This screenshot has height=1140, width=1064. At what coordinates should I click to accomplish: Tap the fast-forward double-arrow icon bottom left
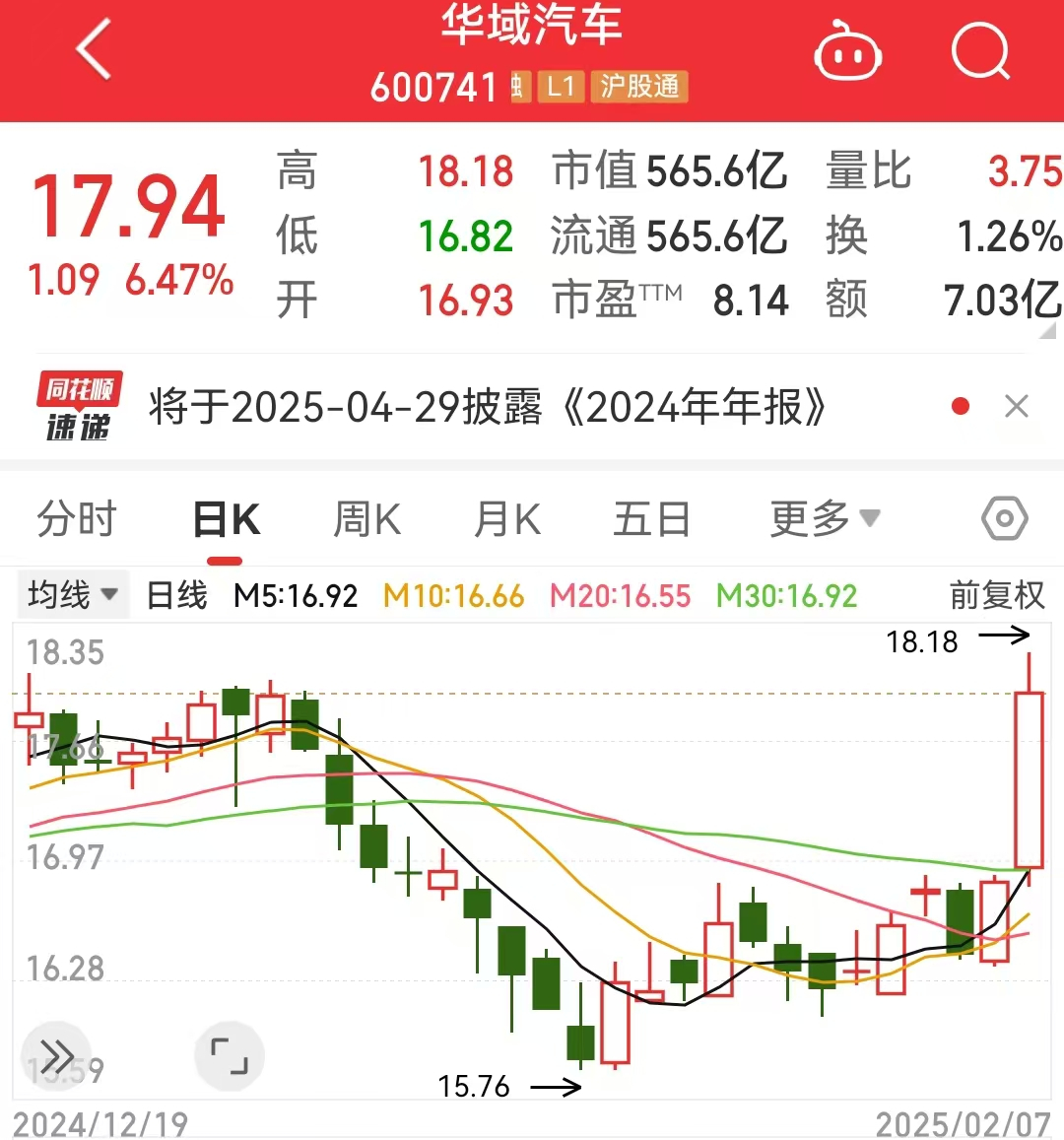(x=56, y=1056)
